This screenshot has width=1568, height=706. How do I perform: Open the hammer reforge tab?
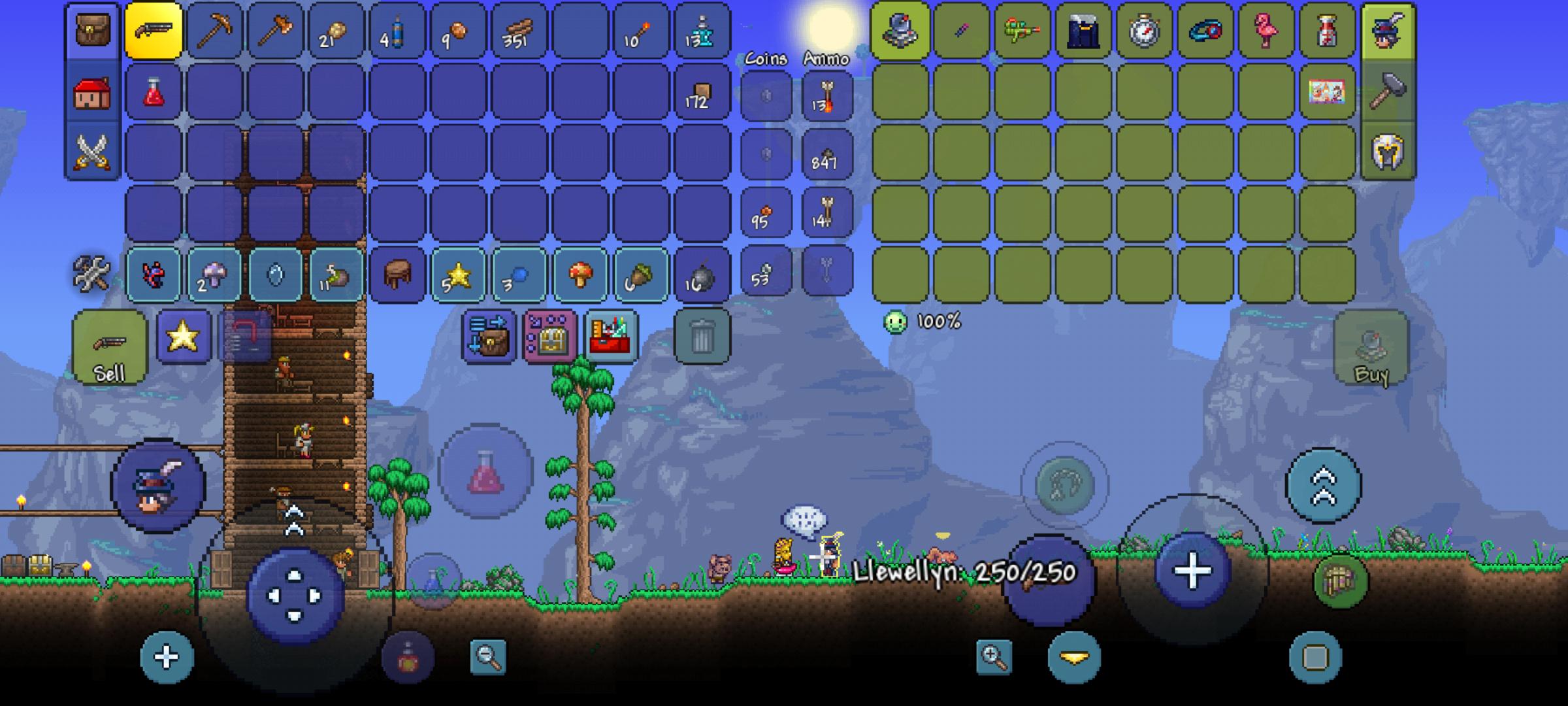pyautogui.click(x=1388, y=92)
